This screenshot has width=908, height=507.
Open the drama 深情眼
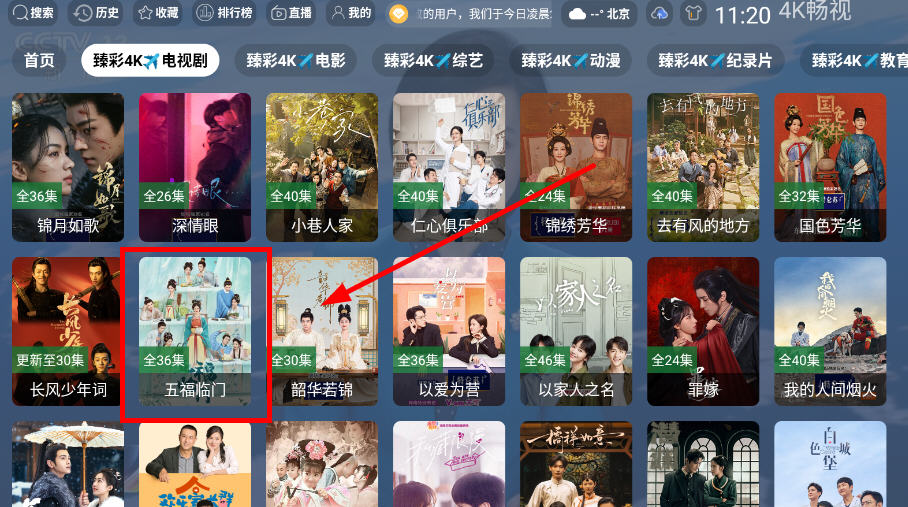coord(195,165)
